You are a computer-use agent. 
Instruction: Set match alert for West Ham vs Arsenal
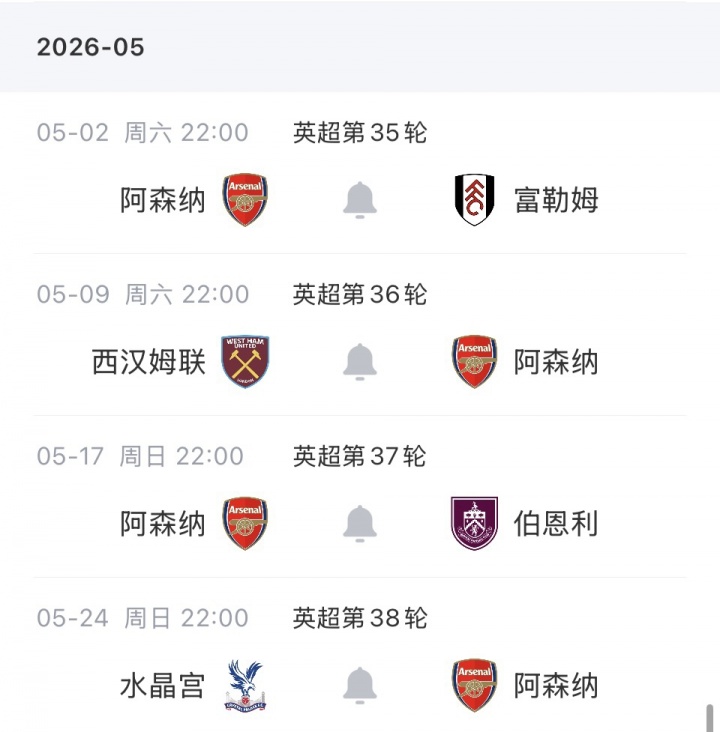(360, 361)
